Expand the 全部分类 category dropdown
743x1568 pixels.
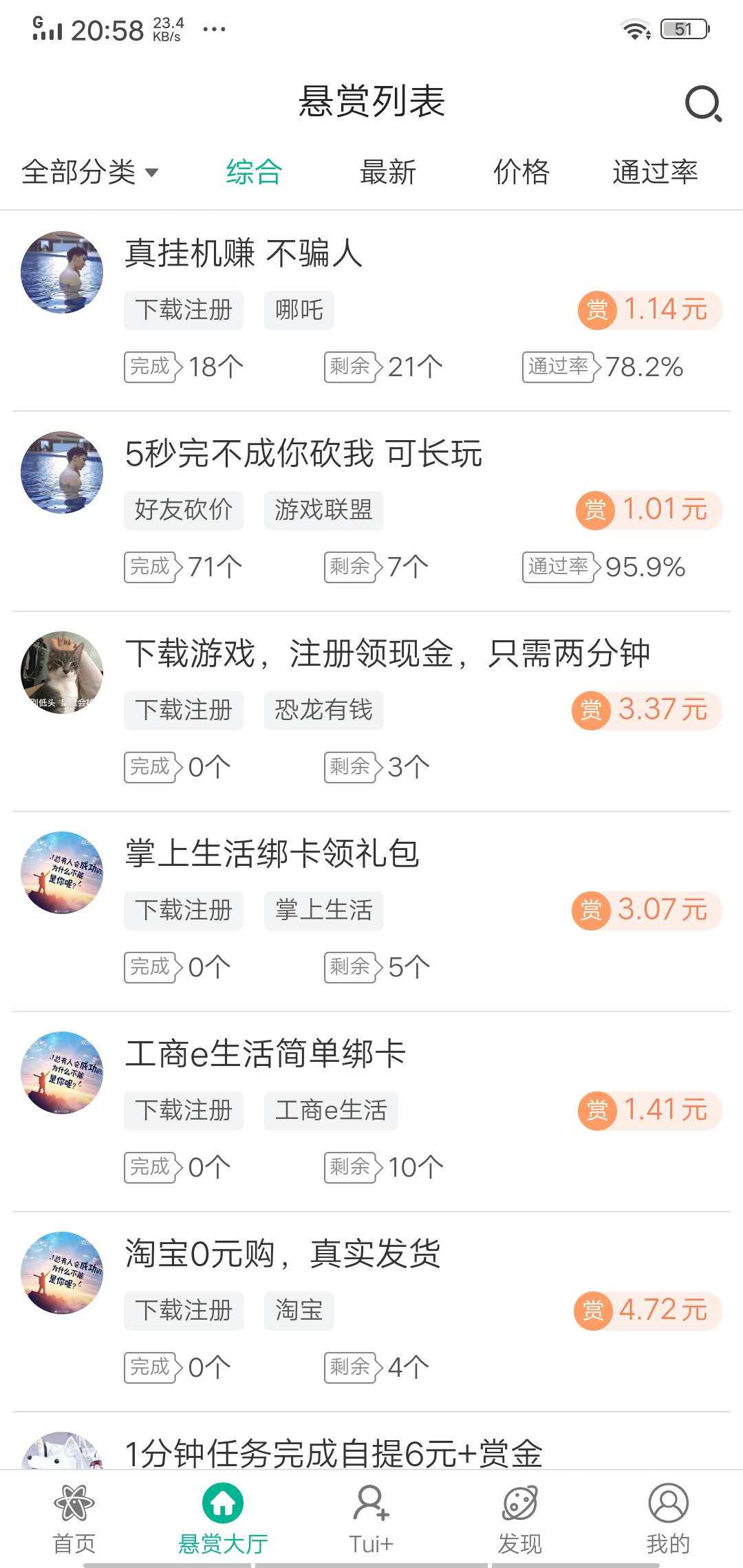coord(89,172)
